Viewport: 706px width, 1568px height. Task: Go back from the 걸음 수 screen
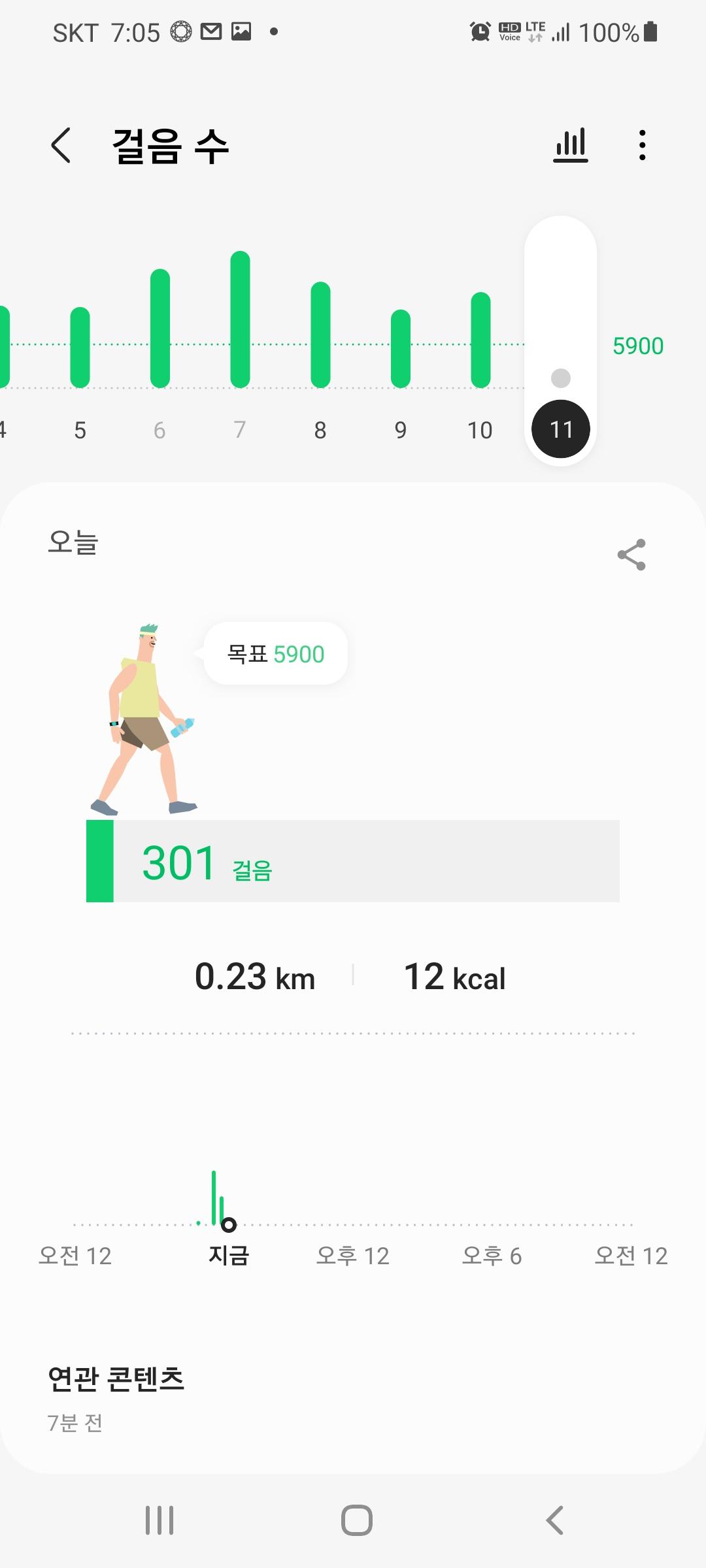61,145
